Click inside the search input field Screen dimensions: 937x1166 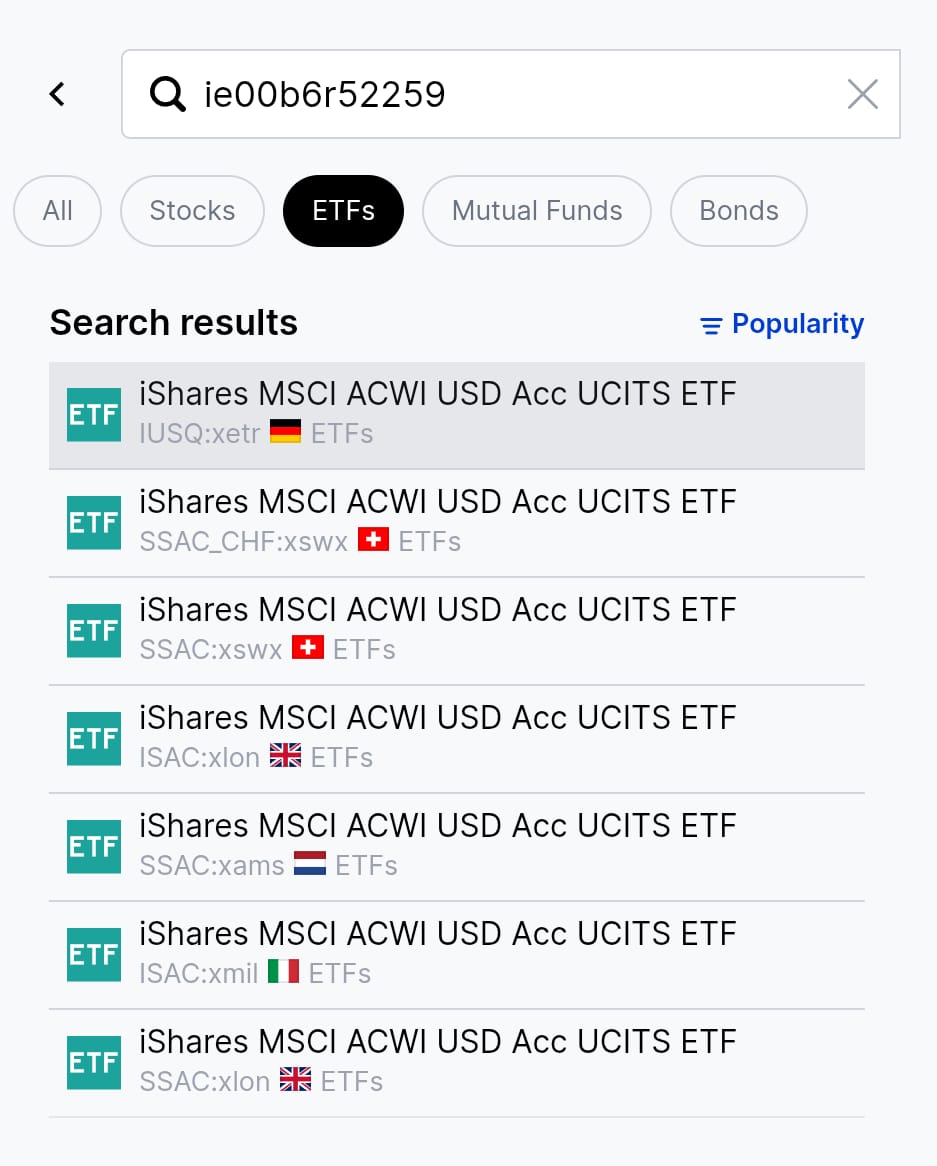coord(500,93)
